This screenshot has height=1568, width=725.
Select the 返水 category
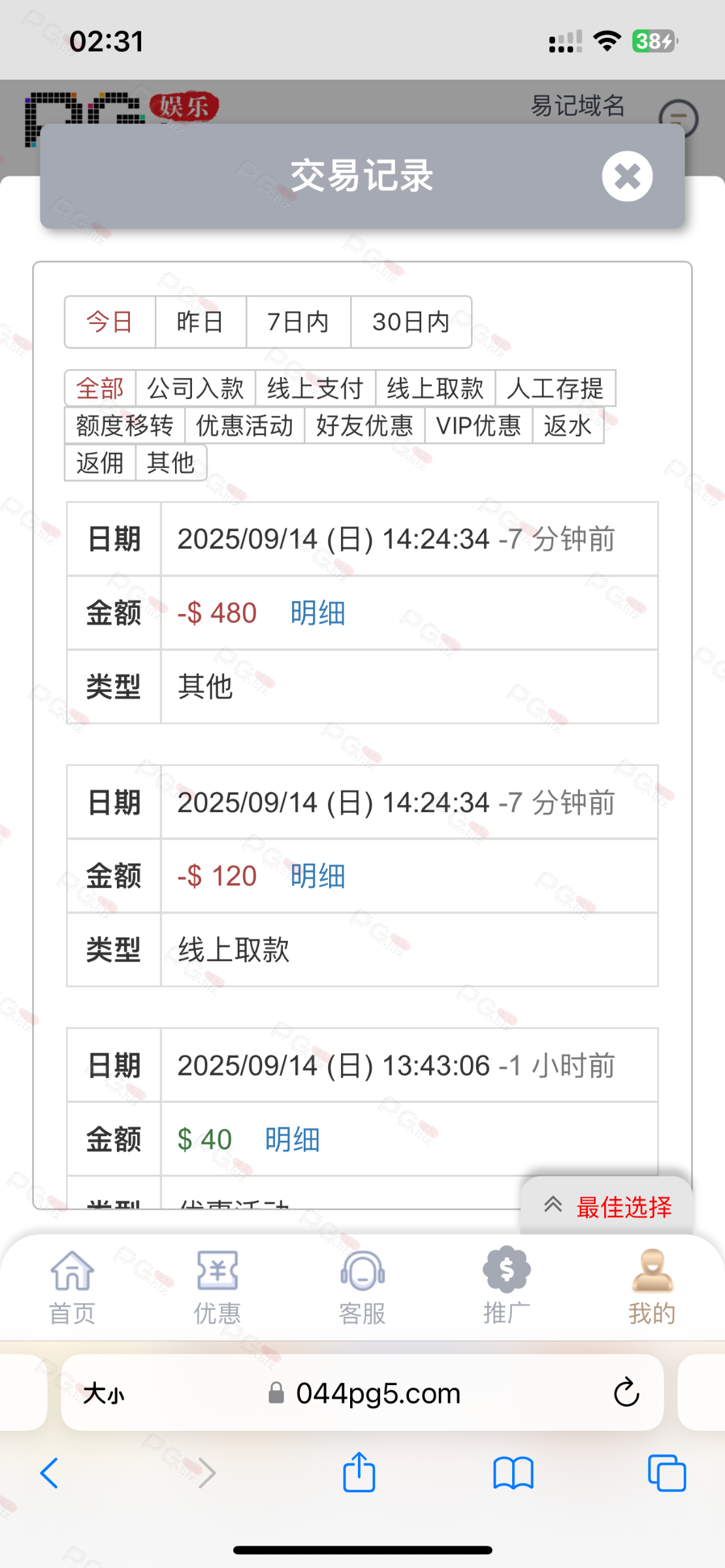[568, 426]
